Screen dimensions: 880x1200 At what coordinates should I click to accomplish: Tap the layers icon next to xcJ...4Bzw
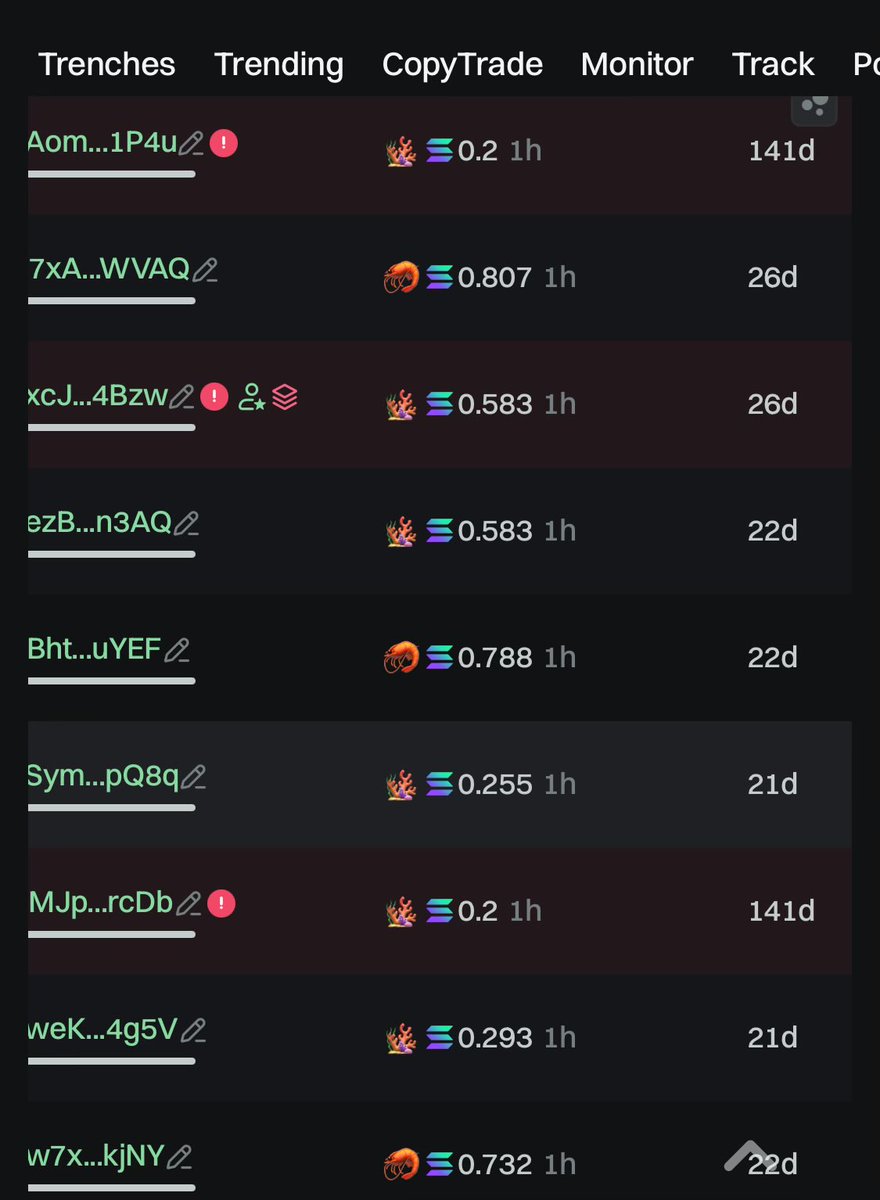pos(285,397)
